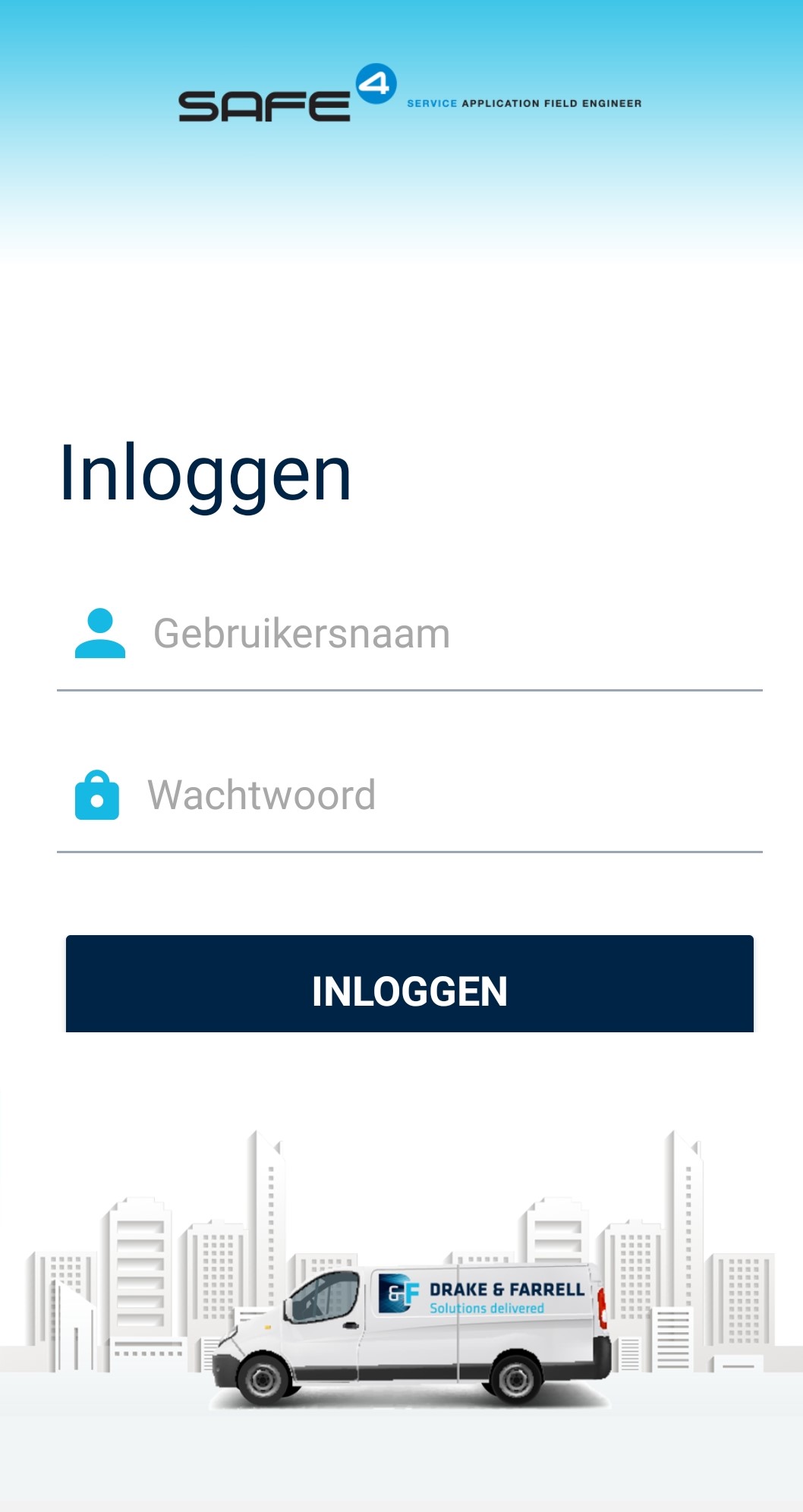
Task: Select the Wachtwoord password field
Action: click(410, 795)
